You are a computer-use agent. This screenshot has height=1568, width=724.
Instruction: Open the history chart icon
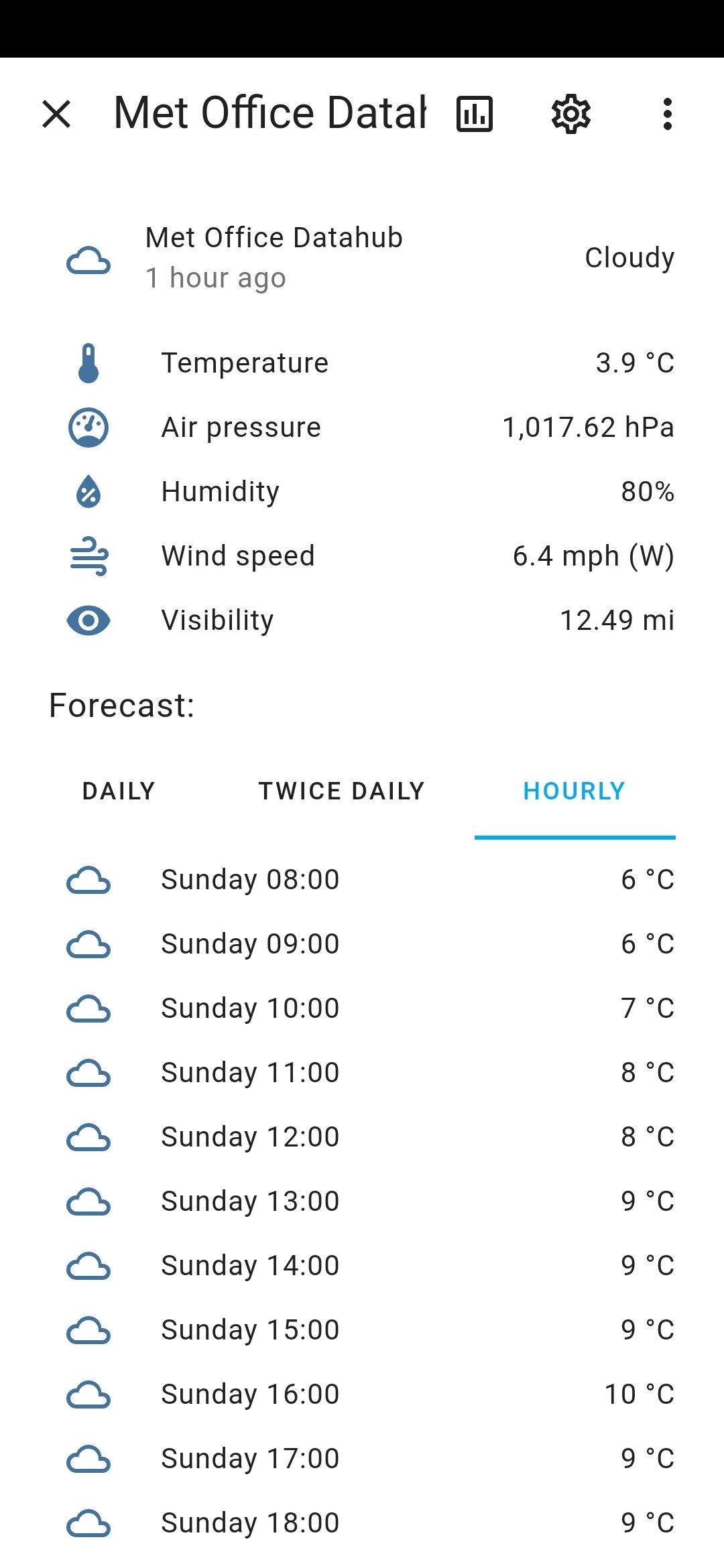(475, 114)
